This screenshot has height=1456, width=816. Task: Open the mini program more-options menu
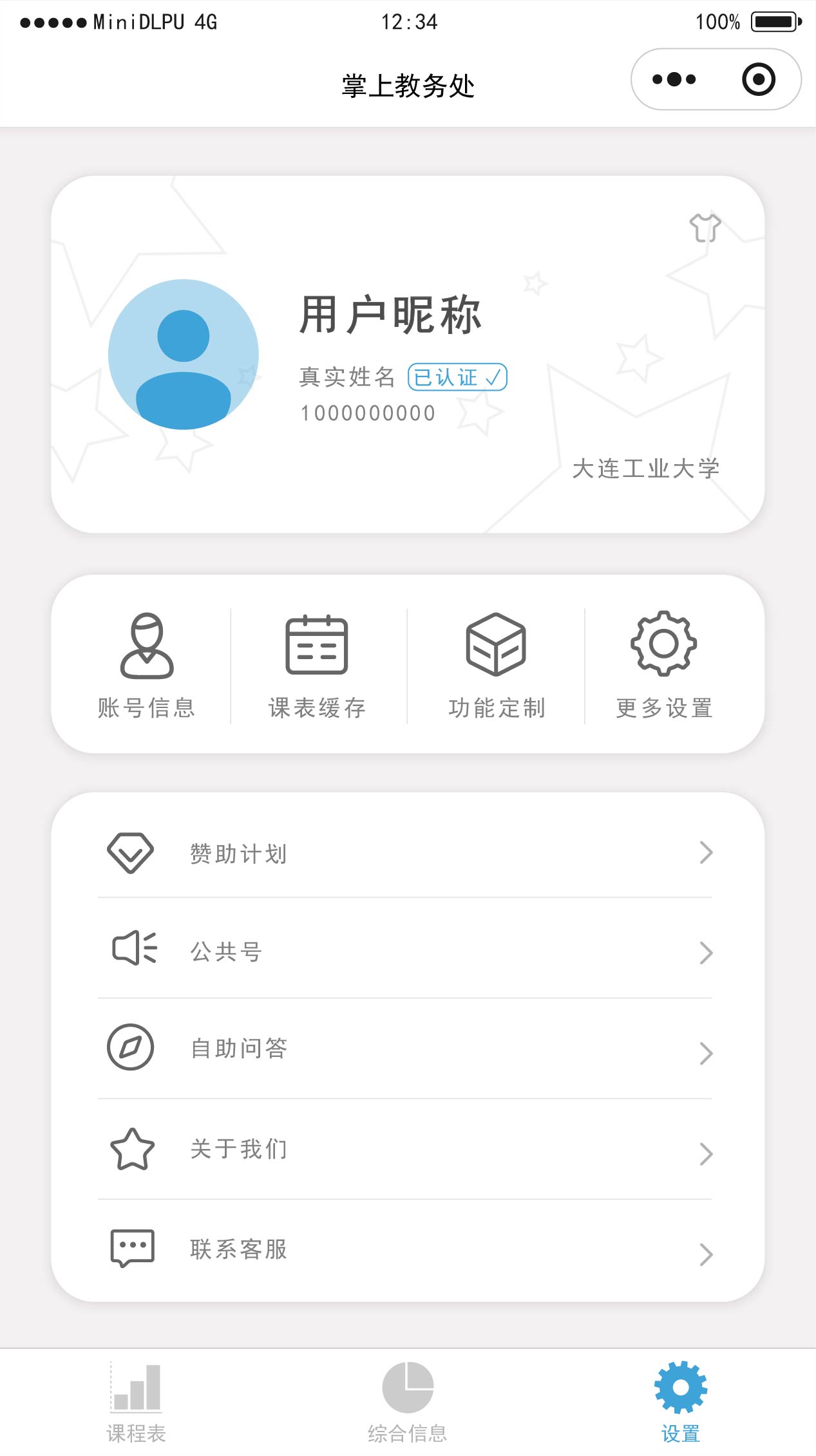pos(674,80)
